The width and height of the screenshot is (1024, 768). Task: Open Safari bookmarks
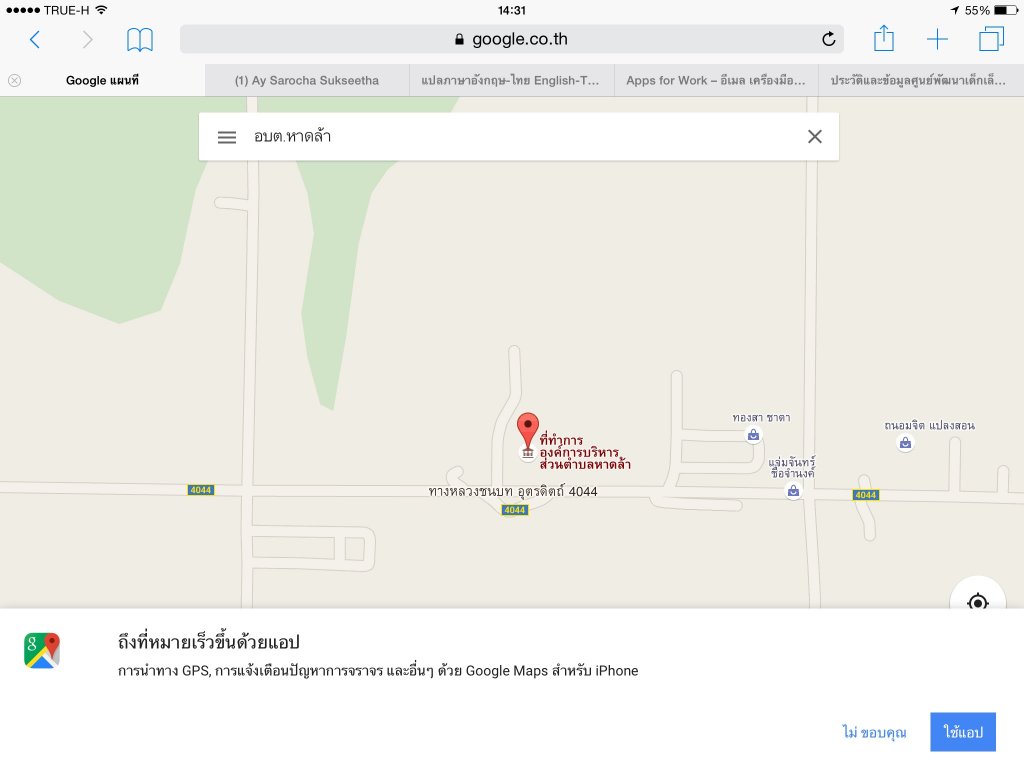point(140,40)
